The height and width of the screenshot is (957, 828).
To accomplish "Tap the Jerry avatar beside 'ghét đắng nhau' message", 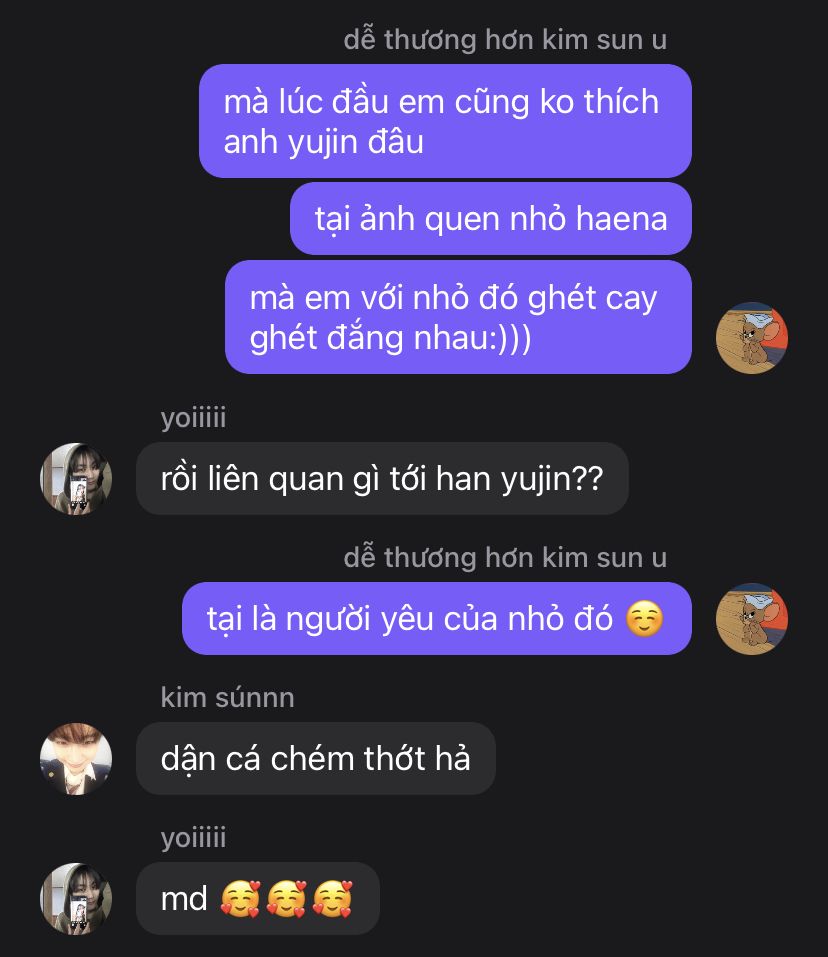I will click(x=752, y=338).
